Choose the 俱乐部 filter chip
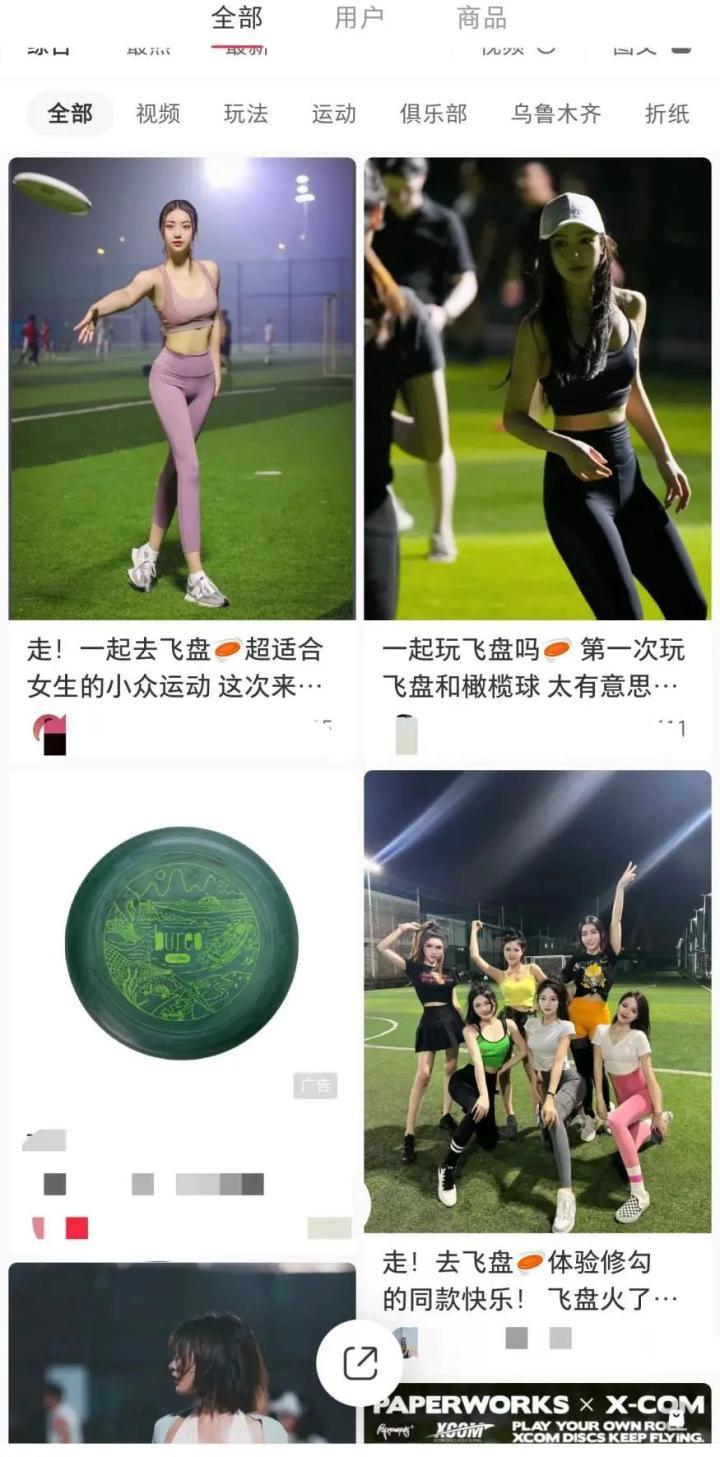720x1457 pixels. (x=433, y=114)
